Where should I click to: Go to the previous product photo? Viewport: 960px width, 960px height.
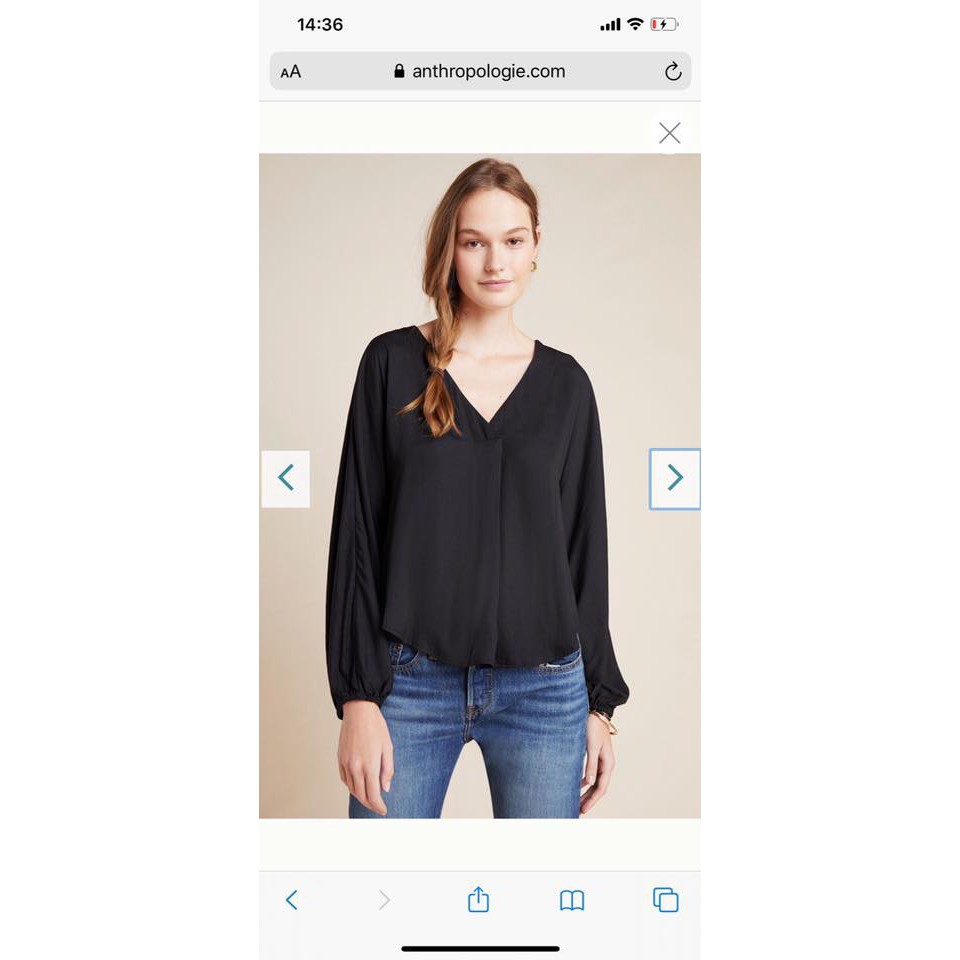(286, 479)
